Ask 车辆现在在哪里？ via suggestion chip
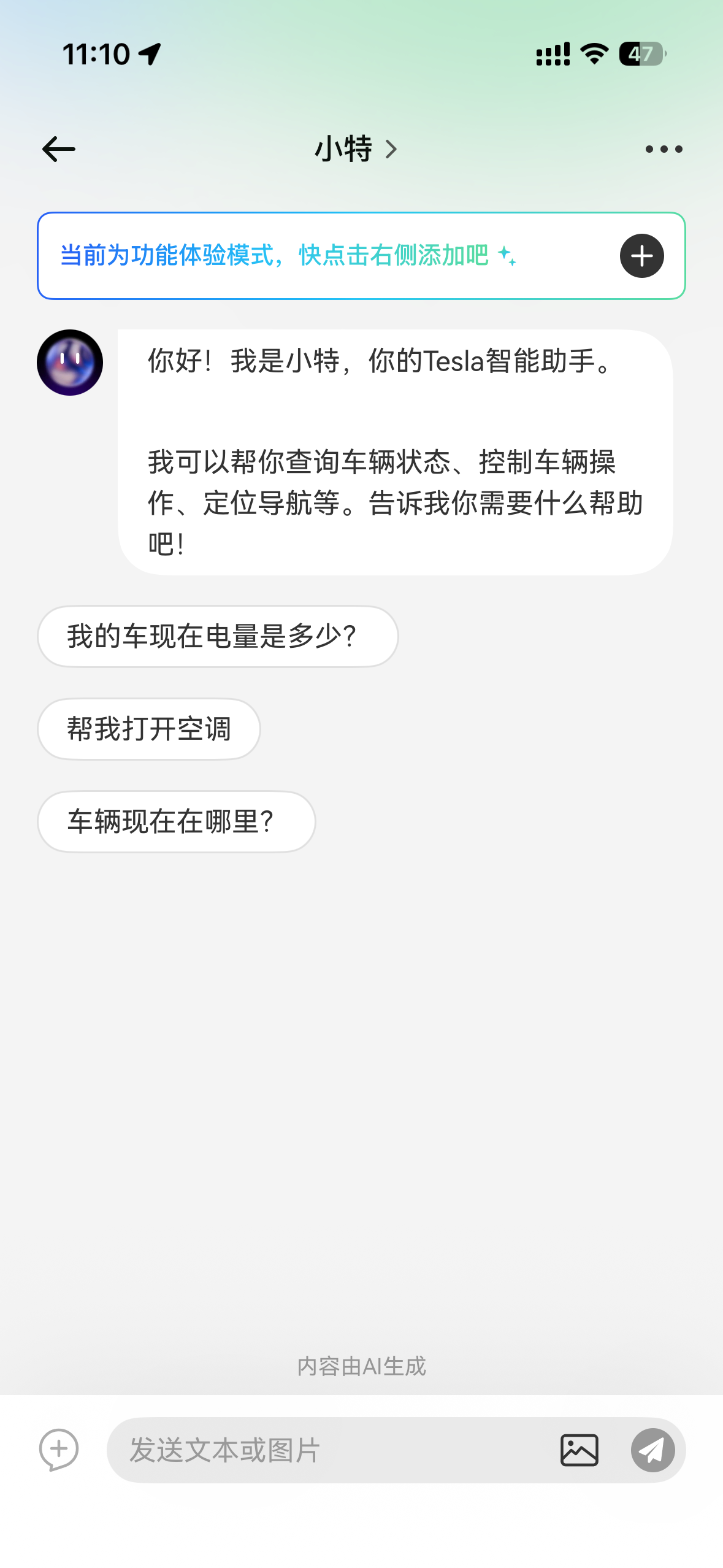 pos(177,821)
